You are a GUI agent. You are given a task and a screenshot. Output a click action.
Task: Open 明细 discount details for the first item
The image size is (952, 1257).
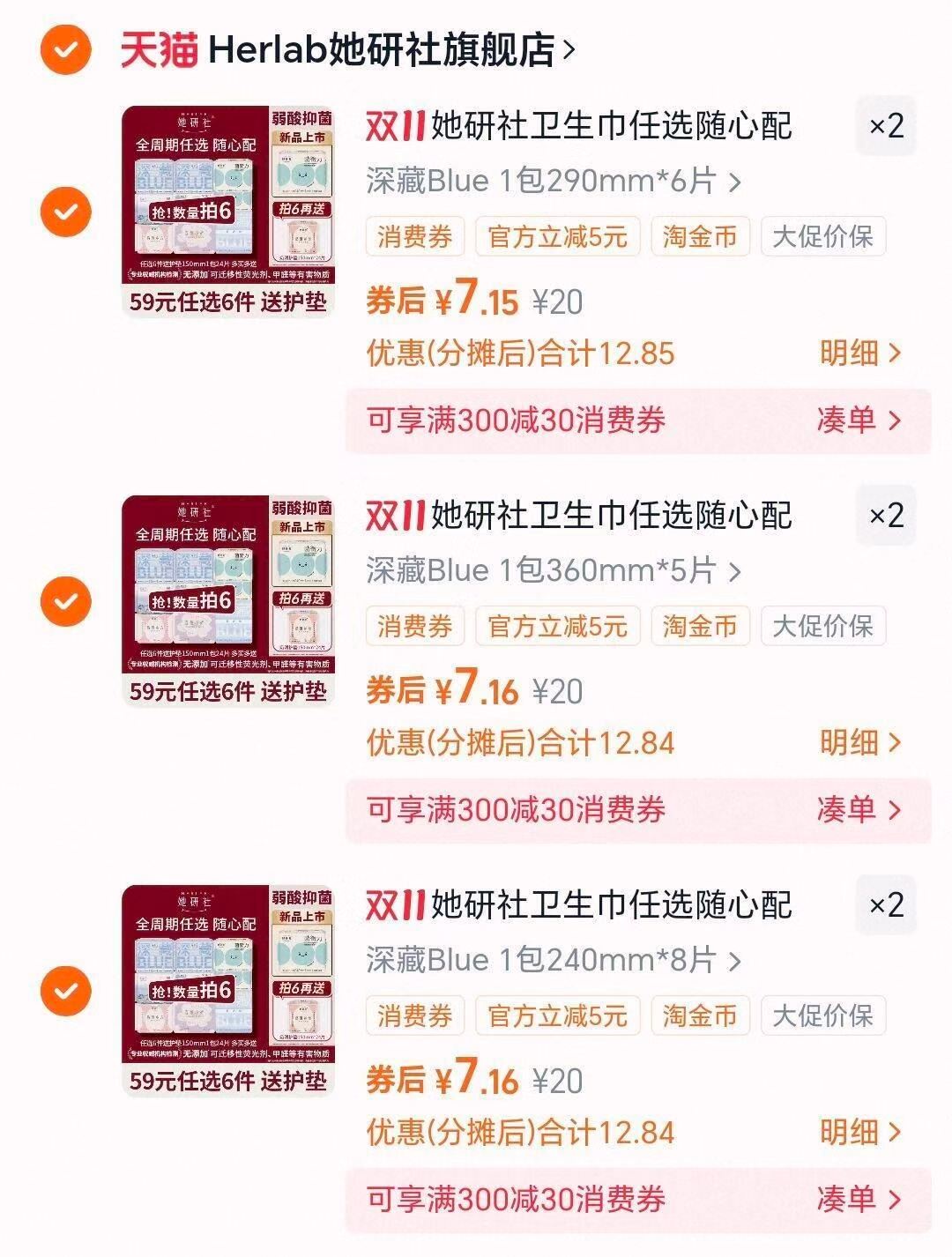click(852, 351)
